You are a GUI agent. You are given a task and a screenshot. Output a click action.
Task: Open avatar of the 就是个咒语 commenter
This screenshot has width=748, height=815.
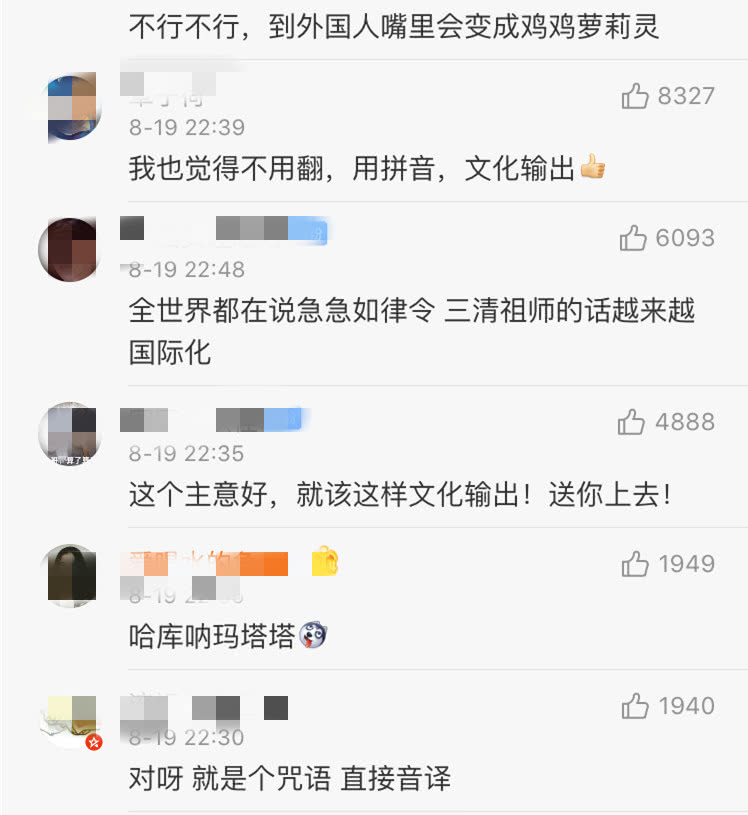(72, 720)
